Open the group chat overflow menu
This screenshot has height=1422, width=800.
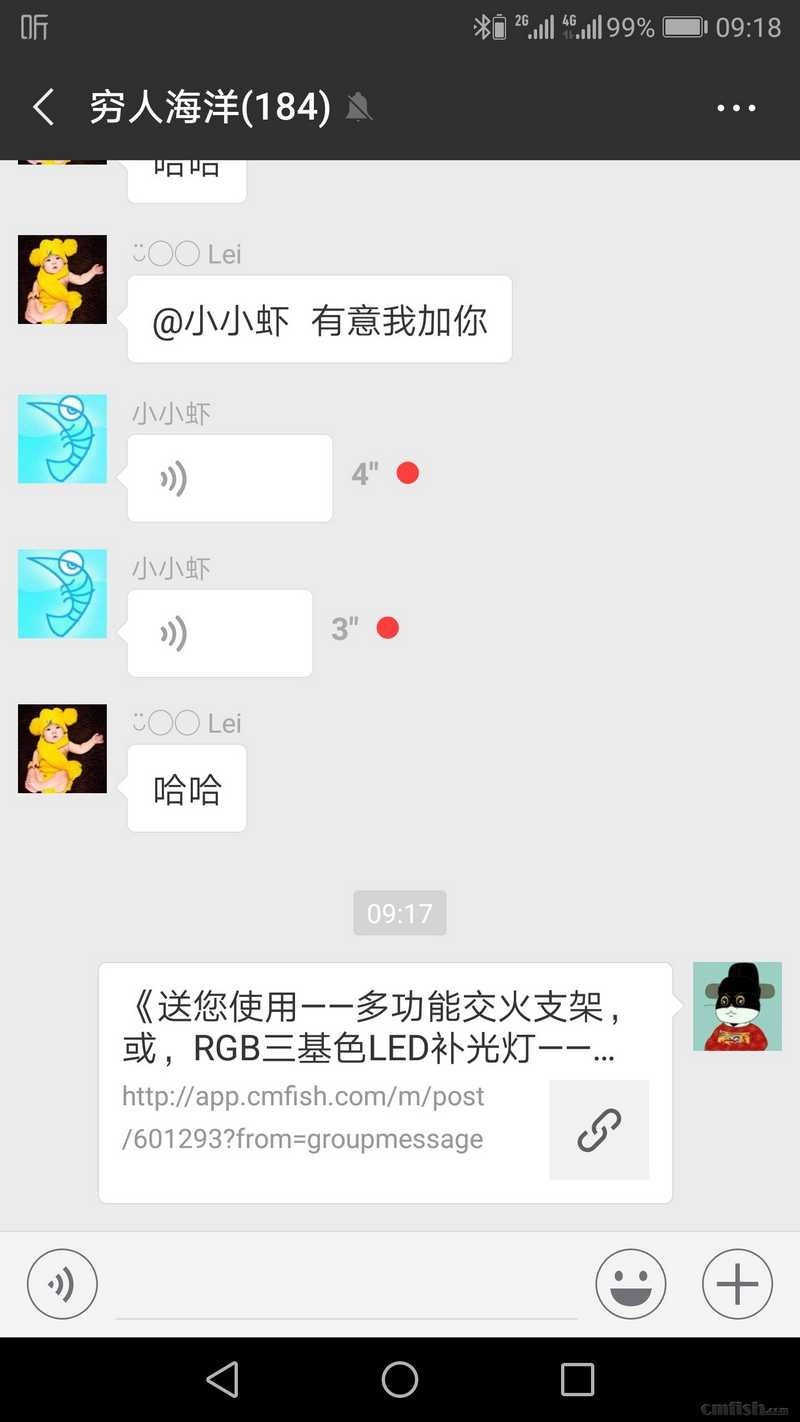point(736,108)
